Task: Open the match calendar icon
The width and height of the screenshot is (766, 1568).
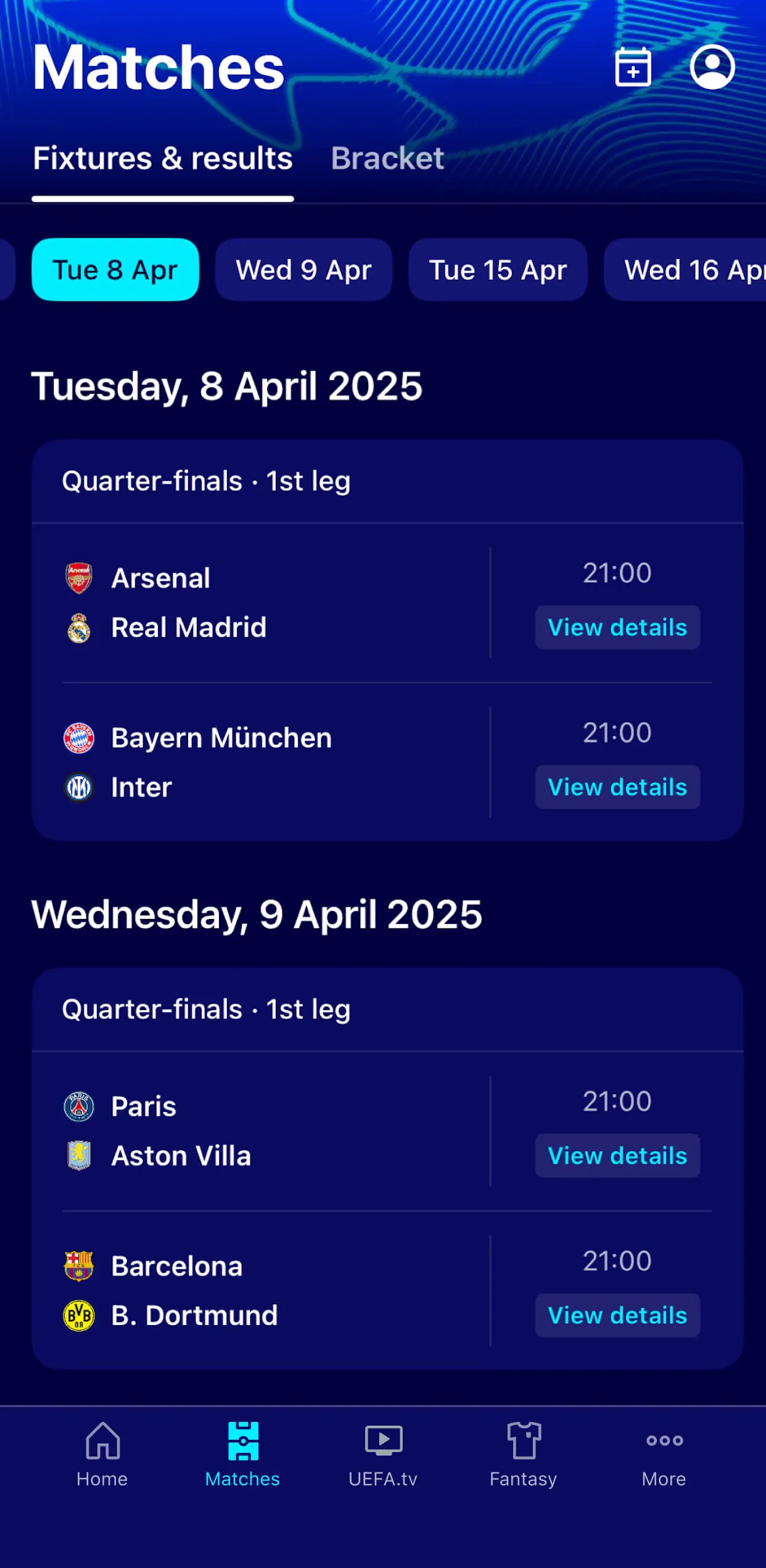Action: pos(632,67)
